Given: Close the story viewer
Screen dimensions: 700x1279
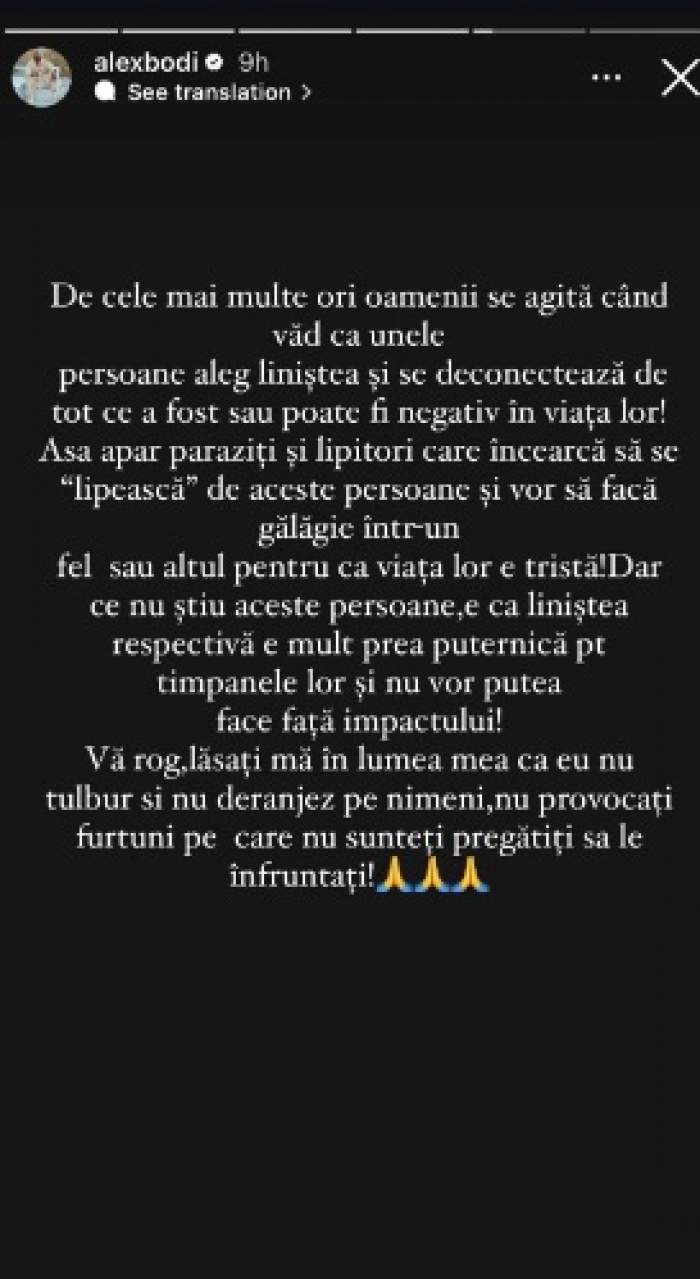Looking at the screenshot, I should coord(680,77).
